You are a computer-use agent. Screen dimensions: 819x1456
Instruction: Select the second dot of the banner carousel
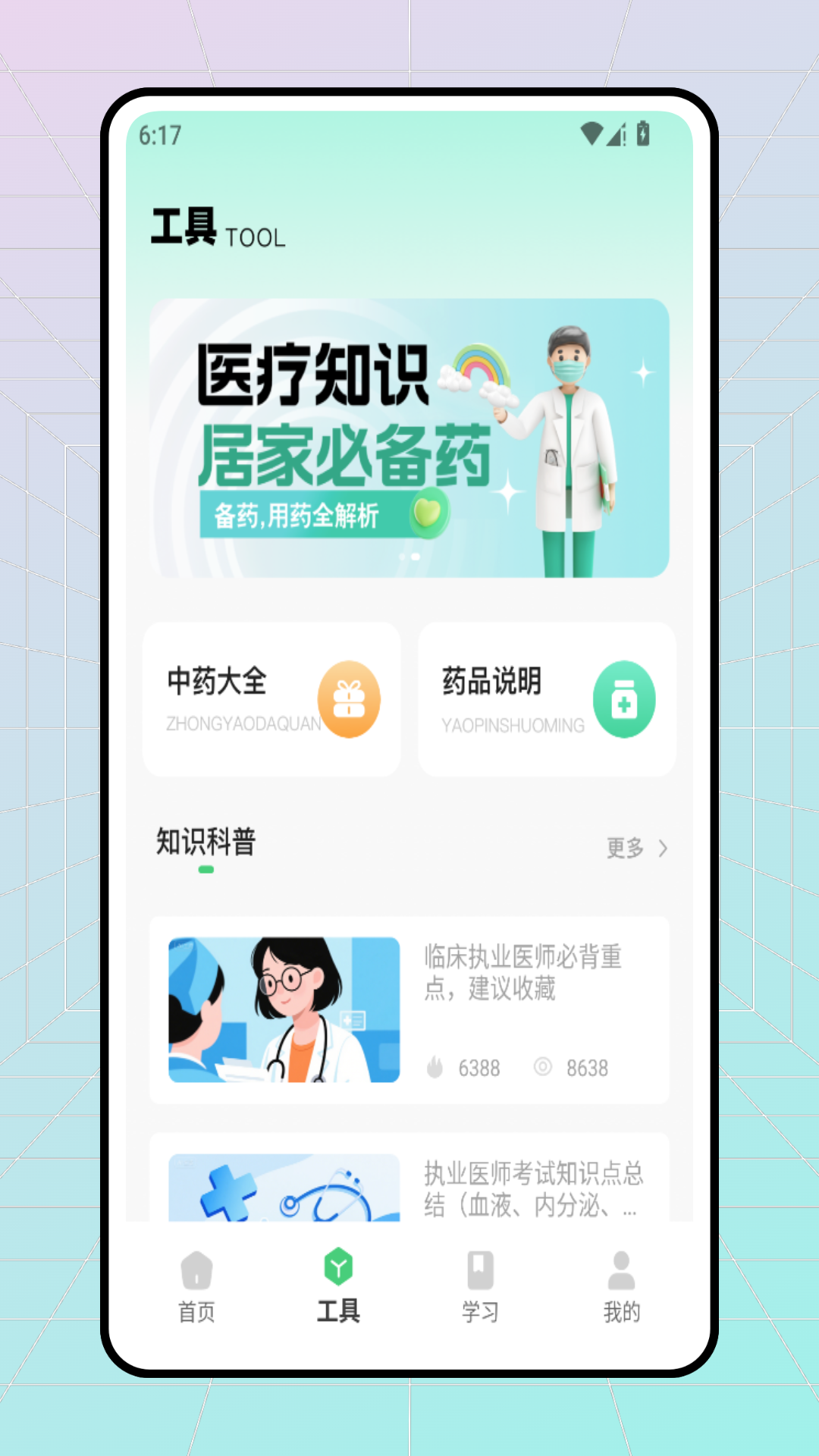[x=414, y=557]
